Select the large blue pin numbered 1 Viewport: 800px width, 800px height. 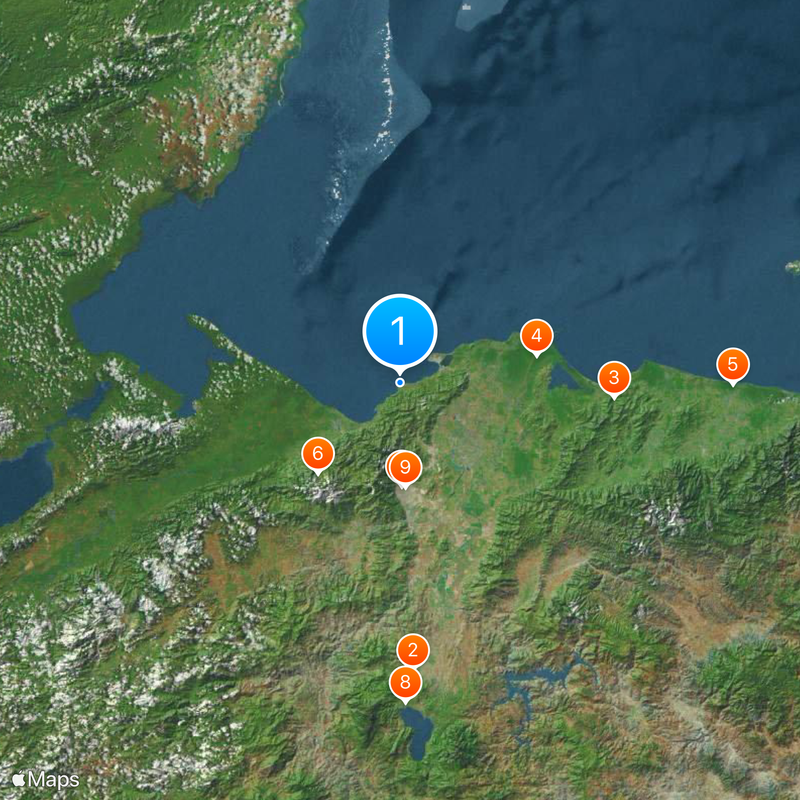coord(400,330)
